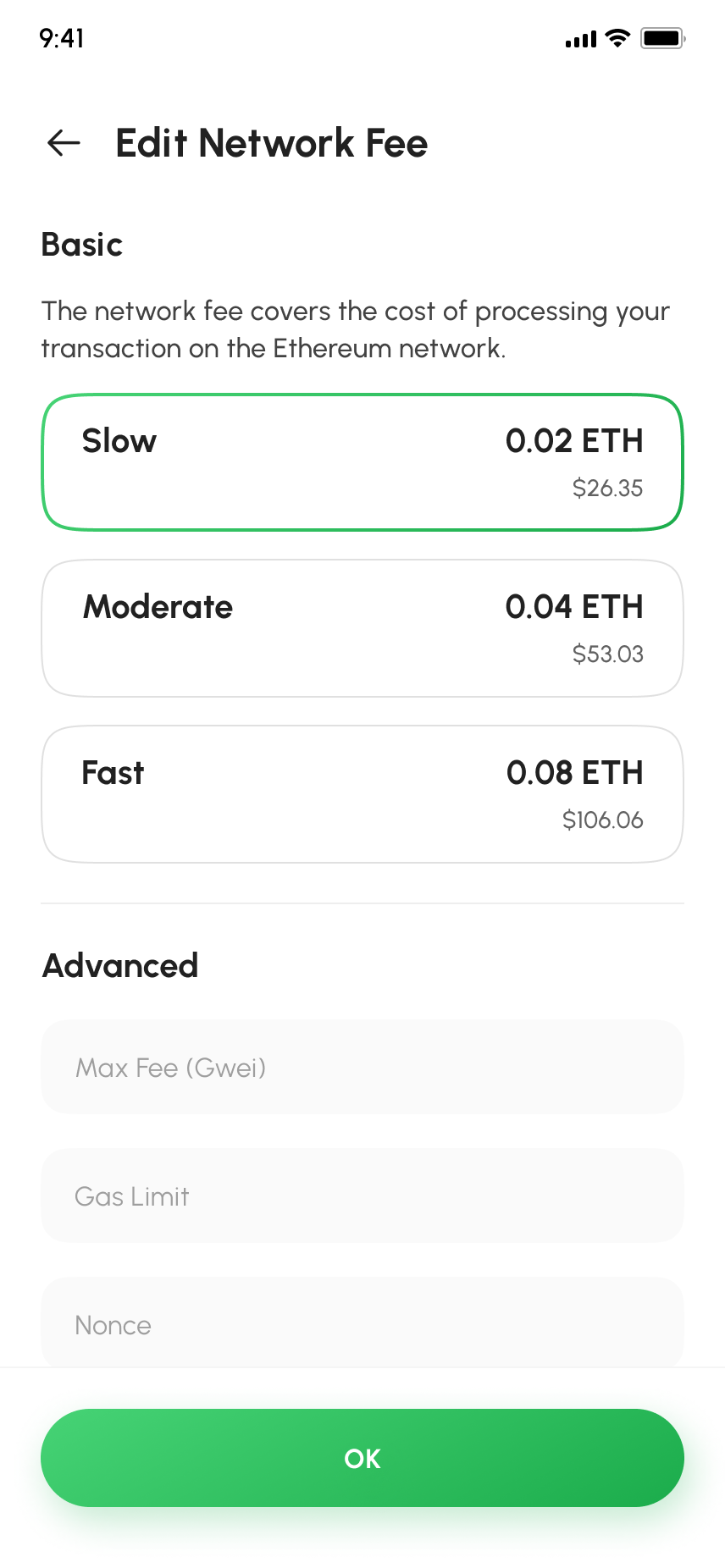The height and width of the screenshot is (1568, 725).
Task: Enter the Nonce field
Action: click(362, 1322)
